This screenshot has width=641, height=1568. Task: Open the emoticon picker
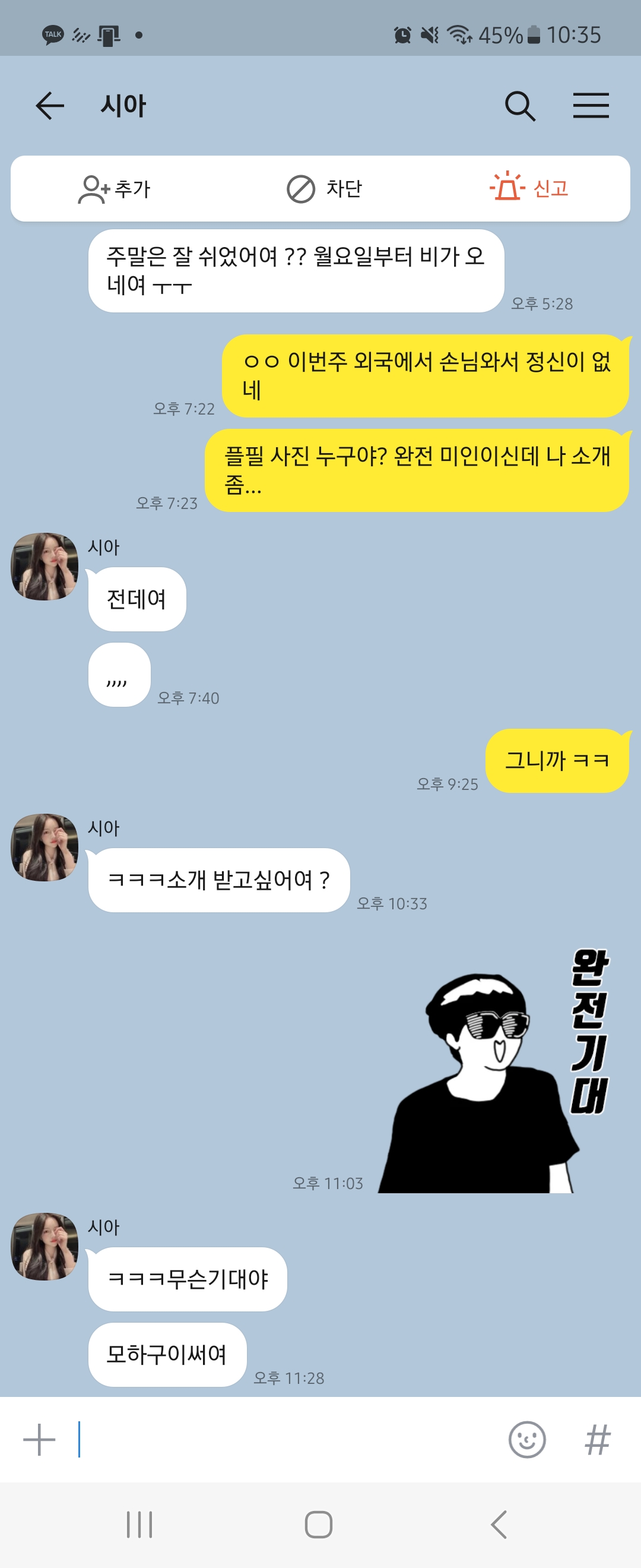[x=526, y=1440]
